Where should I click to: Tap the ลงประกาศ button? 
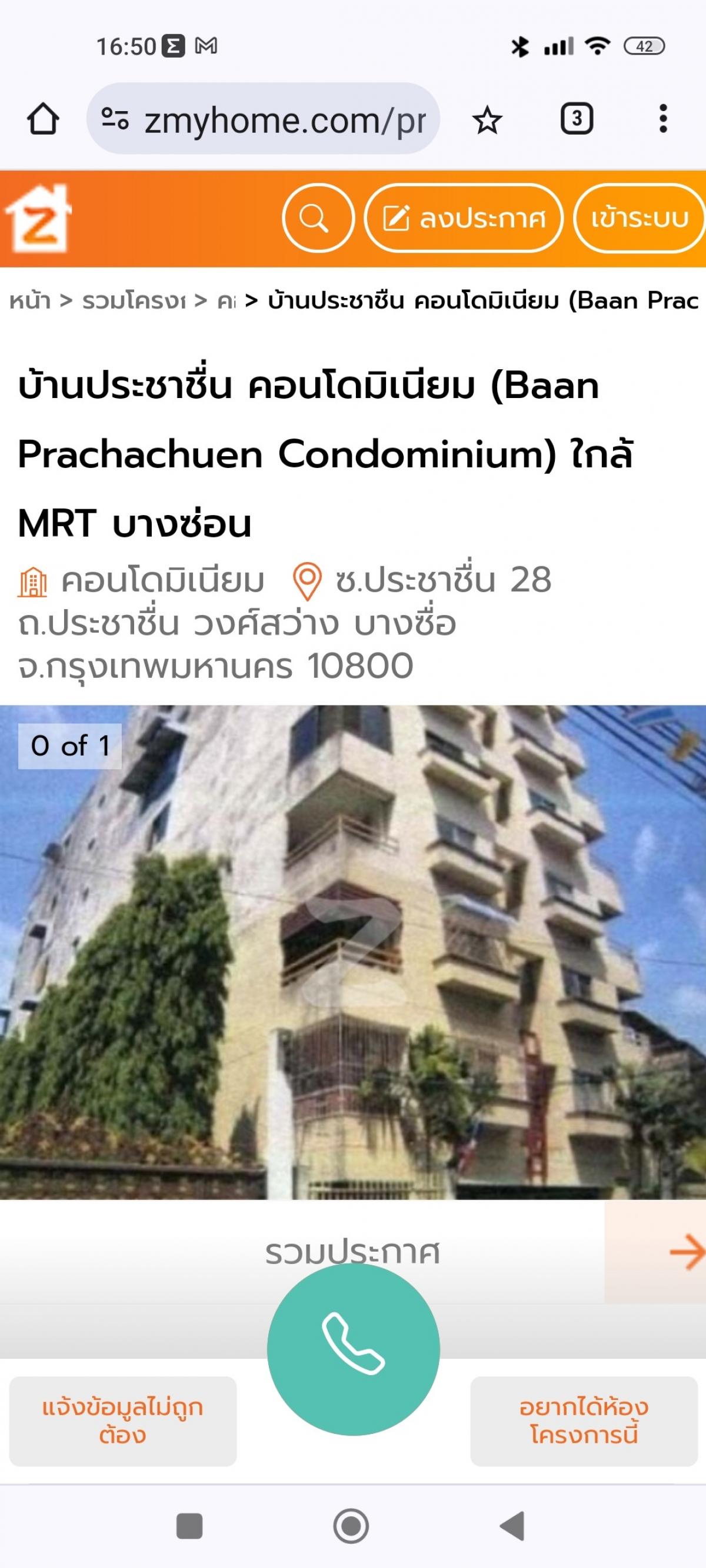(x=464, y=218)
